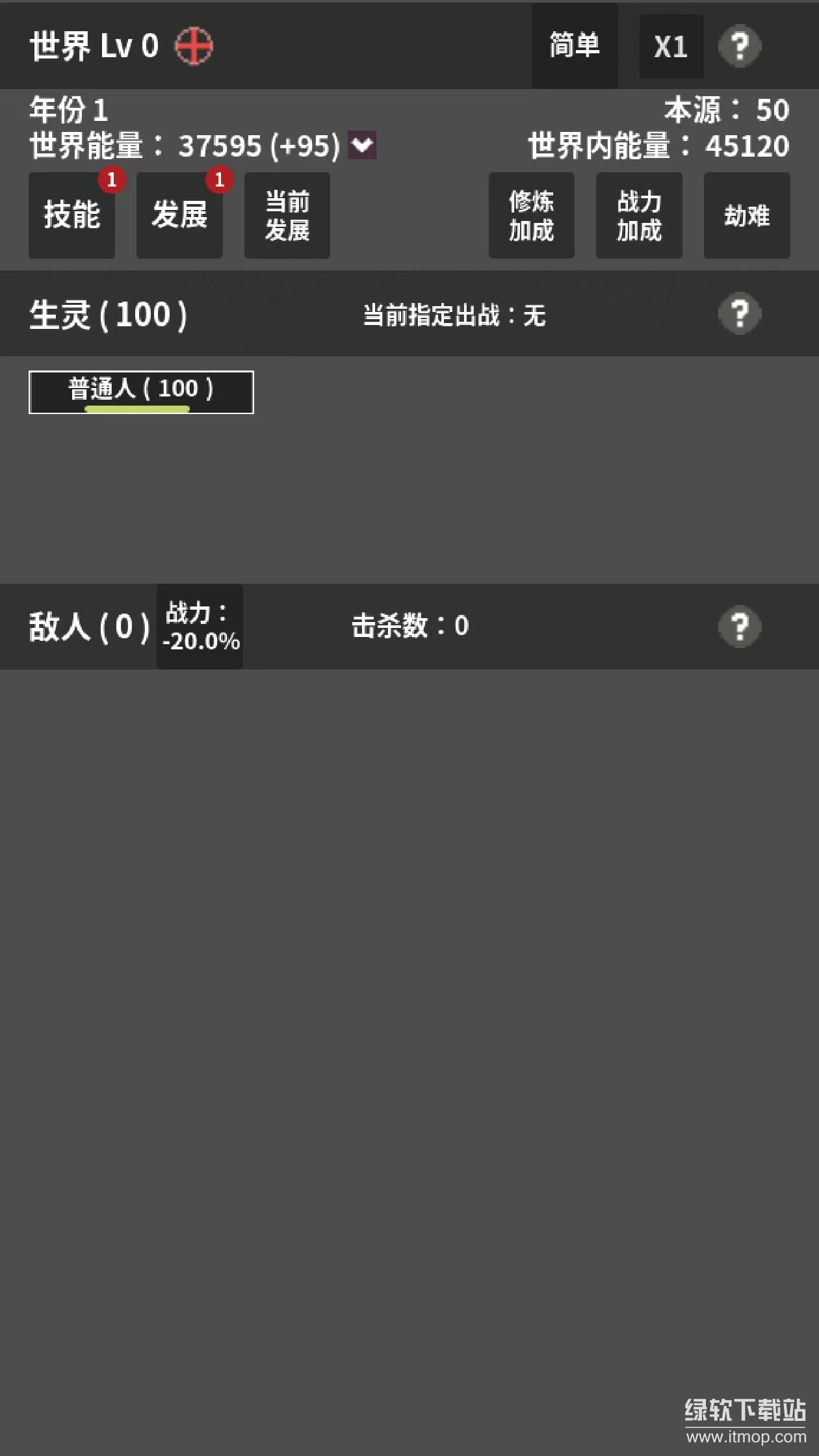Open the 发展 development menu
The image size is (819, 1456).
tap(179, 215)
